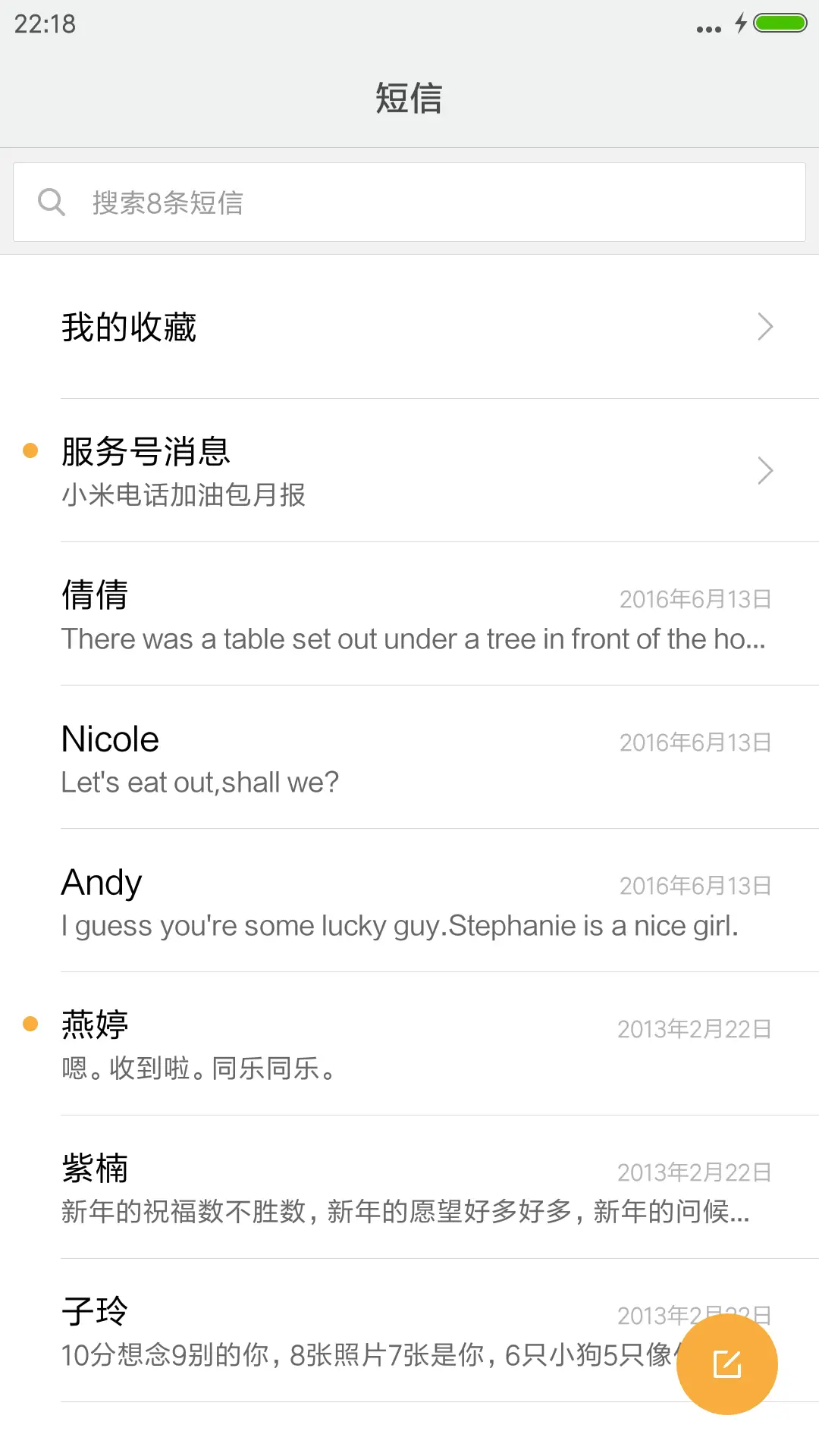Tap the magnifier search icon
The height and width of the screenshot is (1456, 819).
[x=51, y=201]
